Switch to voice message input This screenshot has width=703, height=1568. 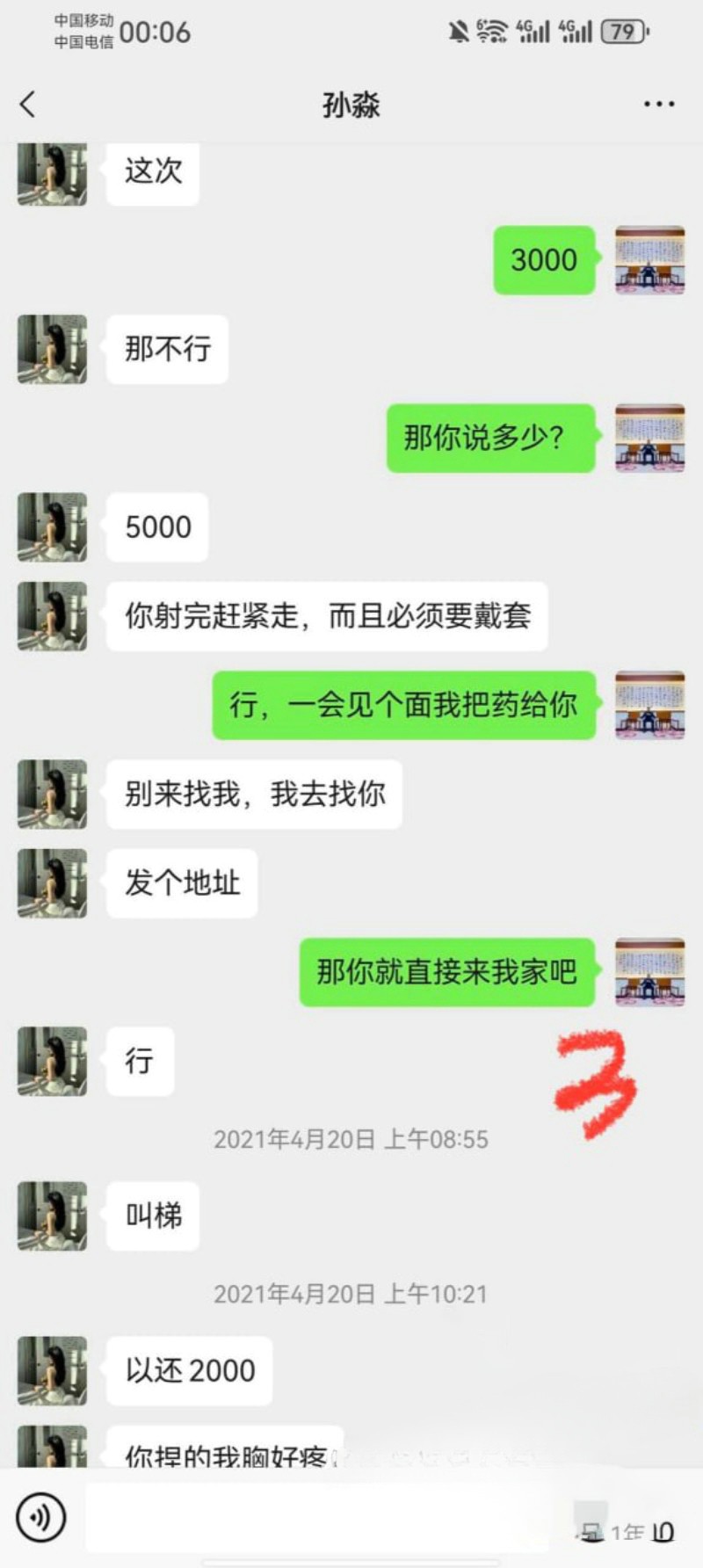coord(40,1517)
